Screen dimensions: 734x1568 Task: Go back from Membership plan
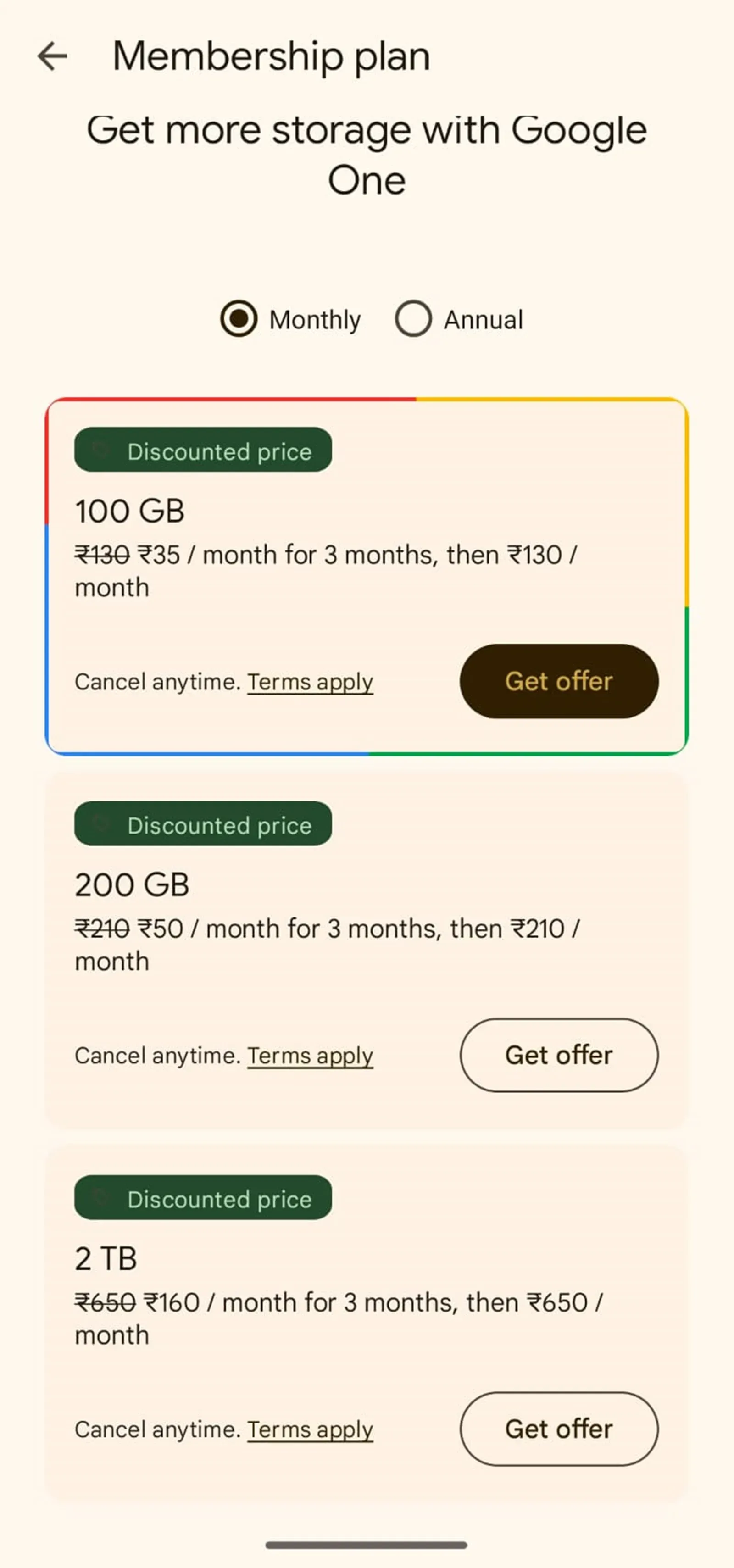52,56
